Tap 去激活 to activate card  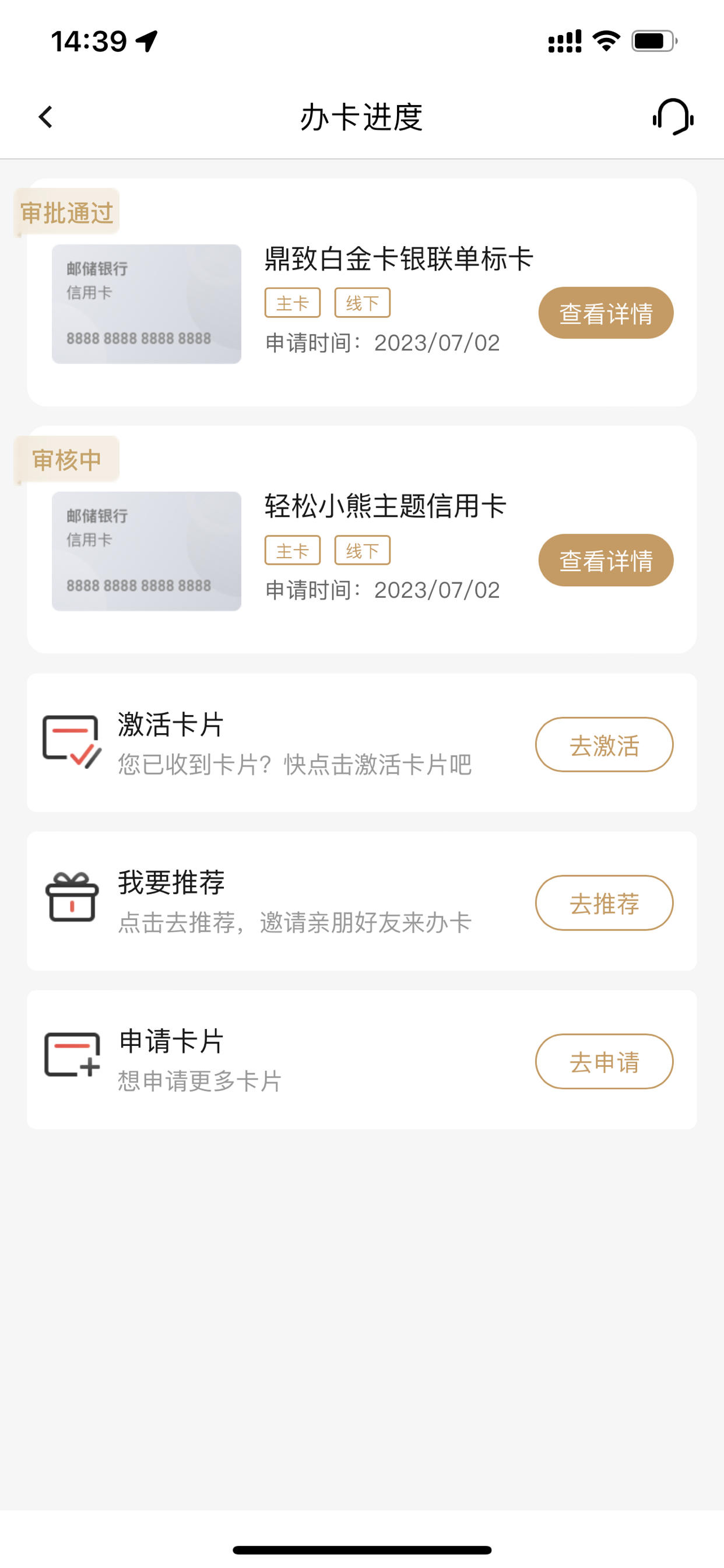(x=604, y=744)
